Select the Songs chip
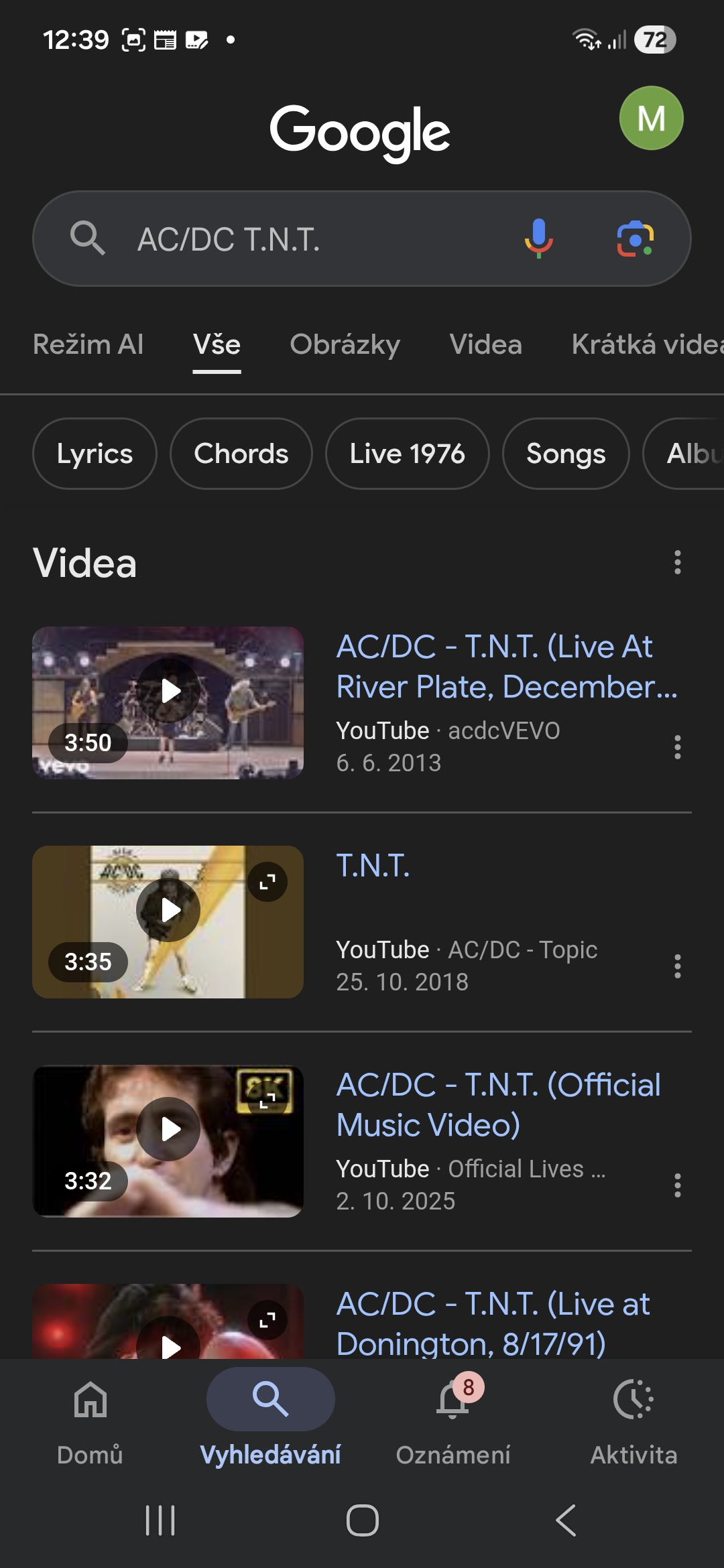 pyautogui.click(x=566, y=454)
